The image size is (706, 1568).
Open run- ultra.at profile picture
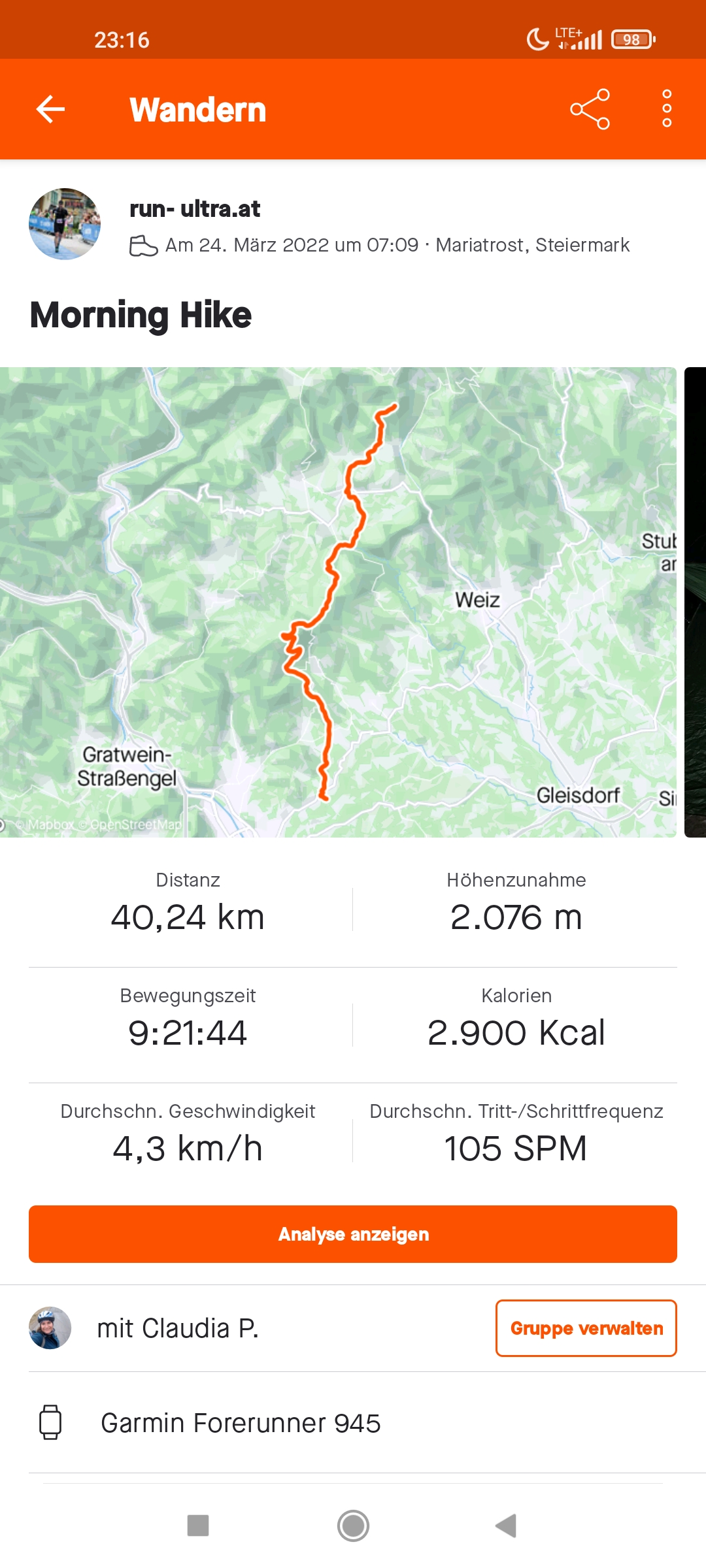tap(65, 224)
